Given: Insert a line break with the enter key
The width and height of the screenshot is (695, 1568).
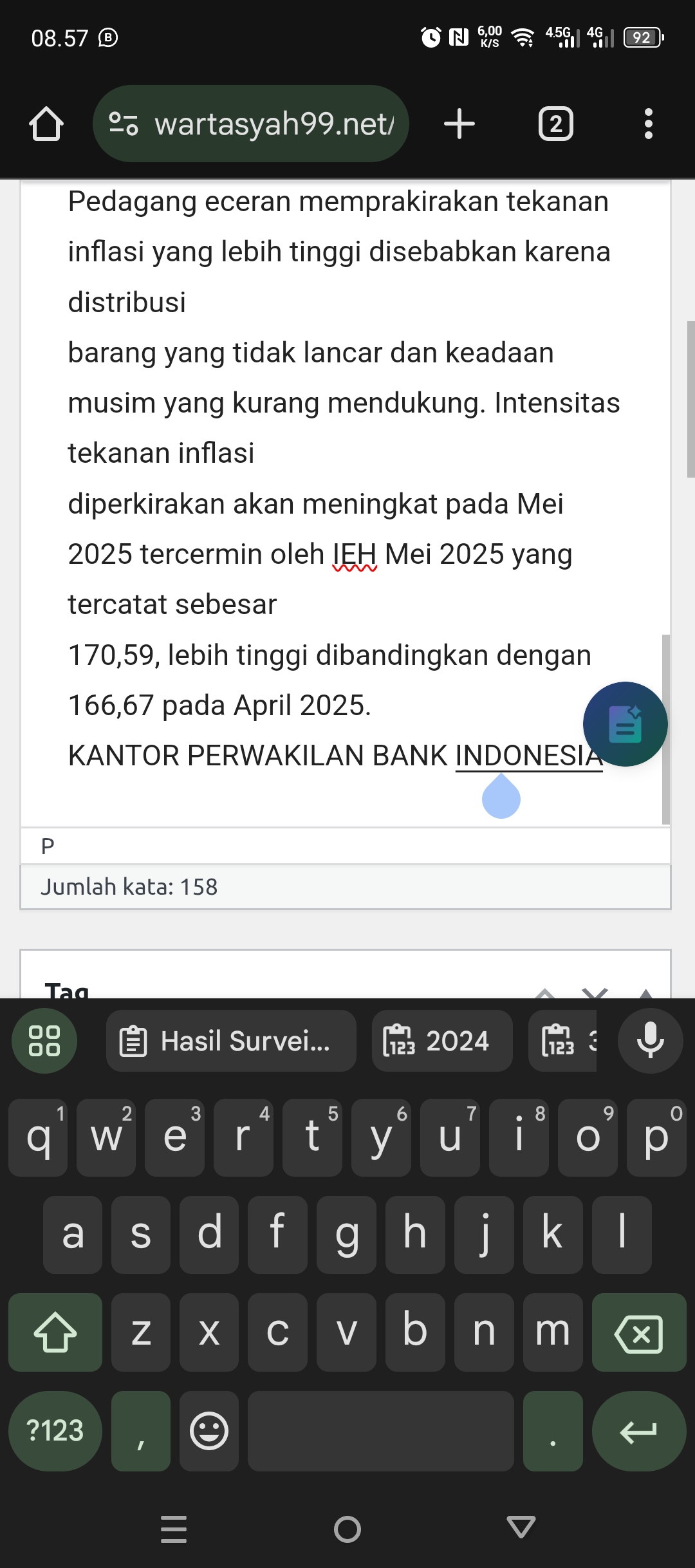Looking at the screenshot, I should click(x=638, y=1431).
